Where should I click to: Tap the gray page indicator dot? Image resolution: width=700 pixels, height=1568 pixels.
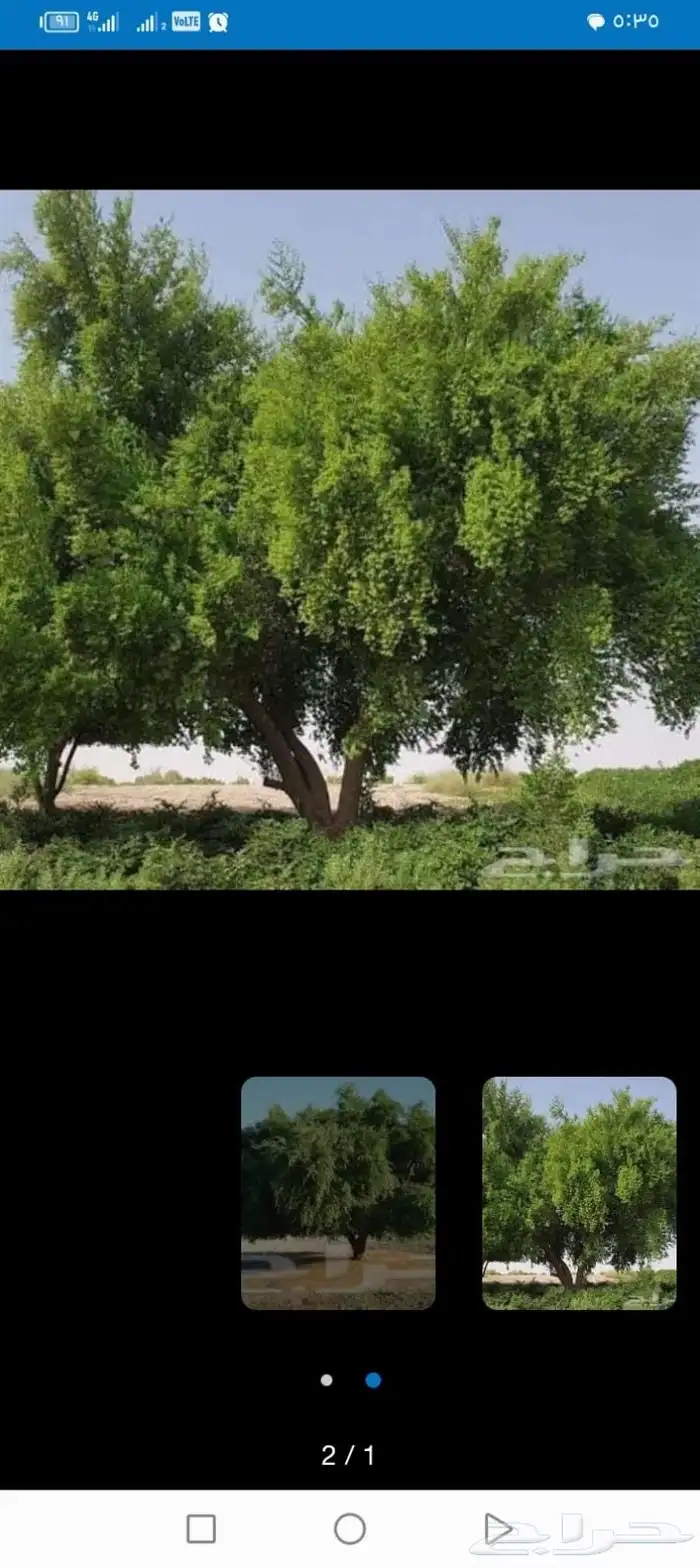[326, 1380]
